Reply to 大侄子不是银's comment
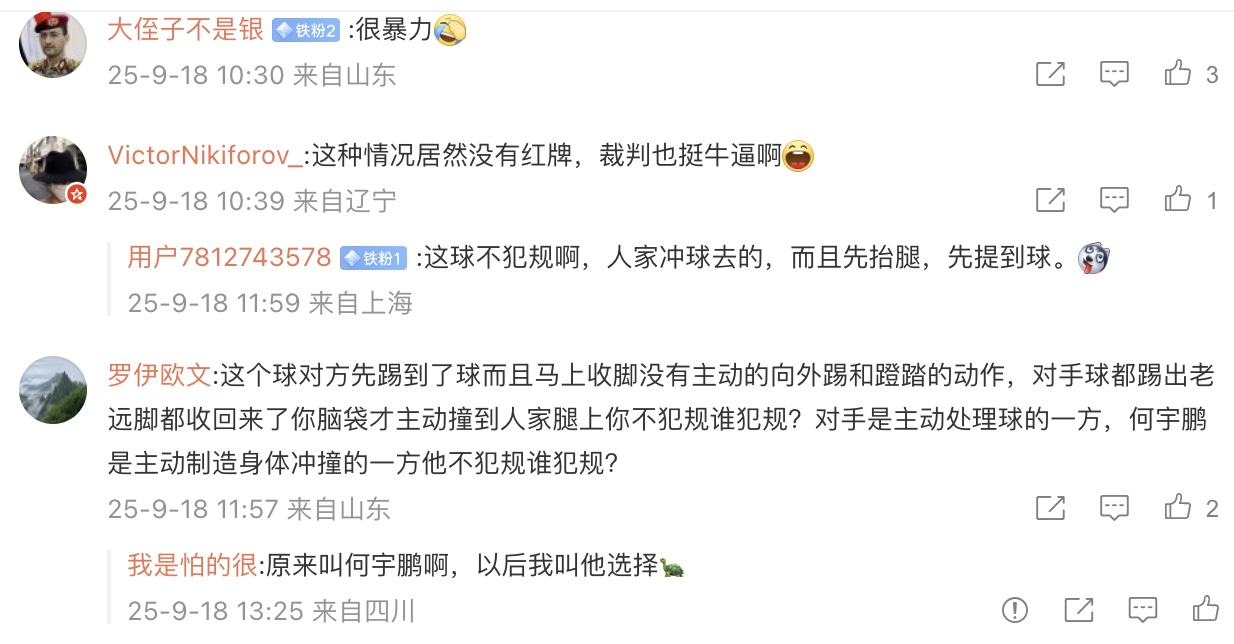The image size is (1234, 644). (1114, 73)
